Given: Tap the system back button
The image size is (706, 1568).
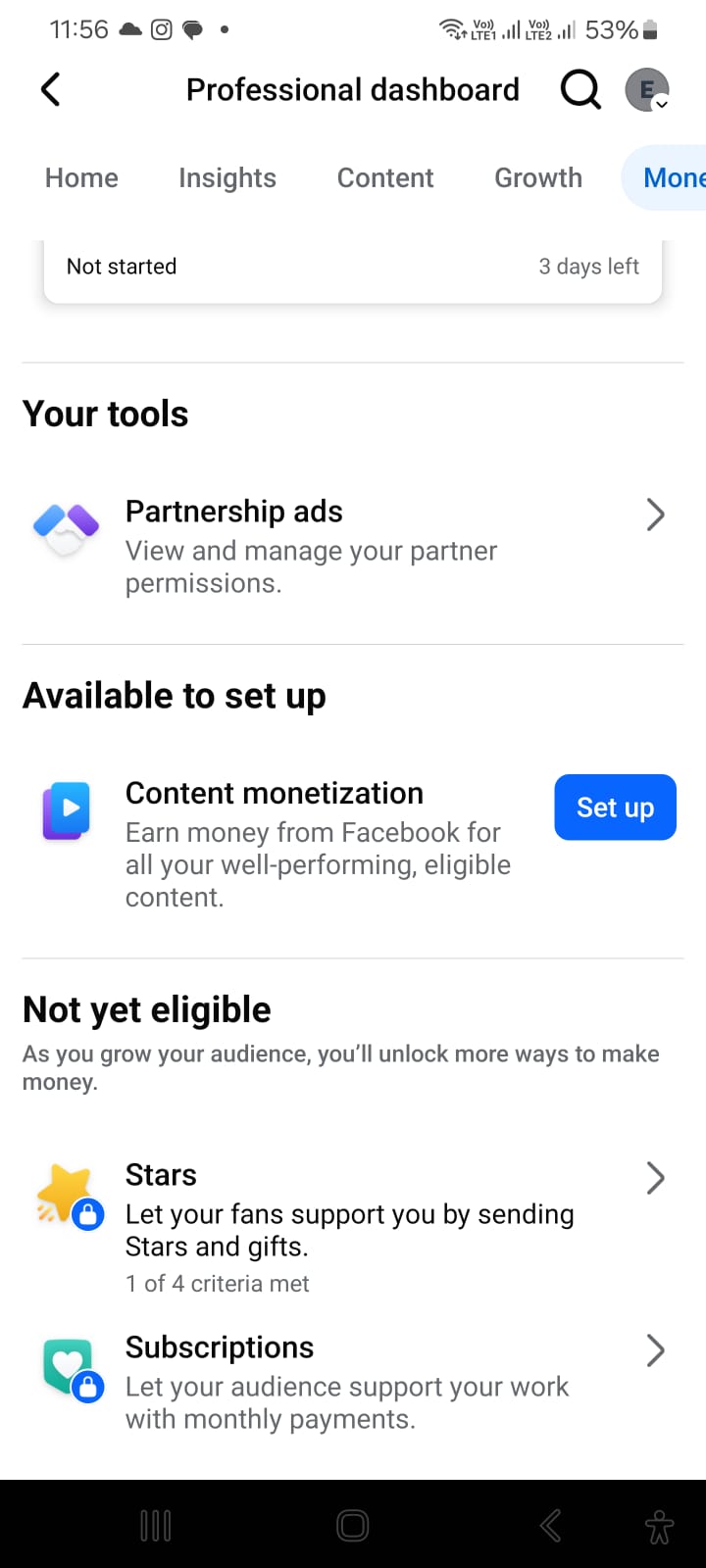Looking at the screenshot, I should (551, 1525).
